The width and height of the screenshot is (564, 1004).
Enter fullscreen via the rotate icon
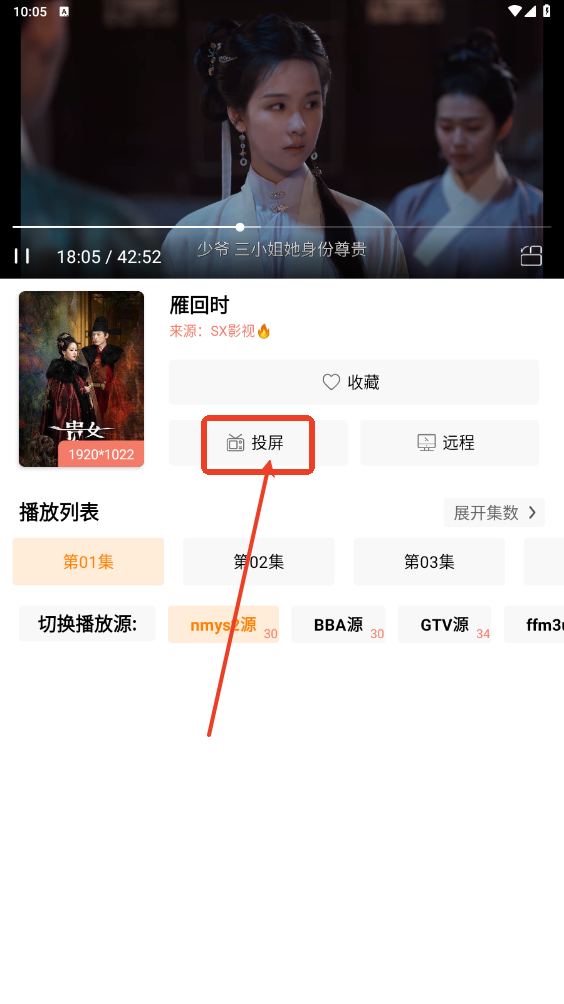[x=531, y=255]
